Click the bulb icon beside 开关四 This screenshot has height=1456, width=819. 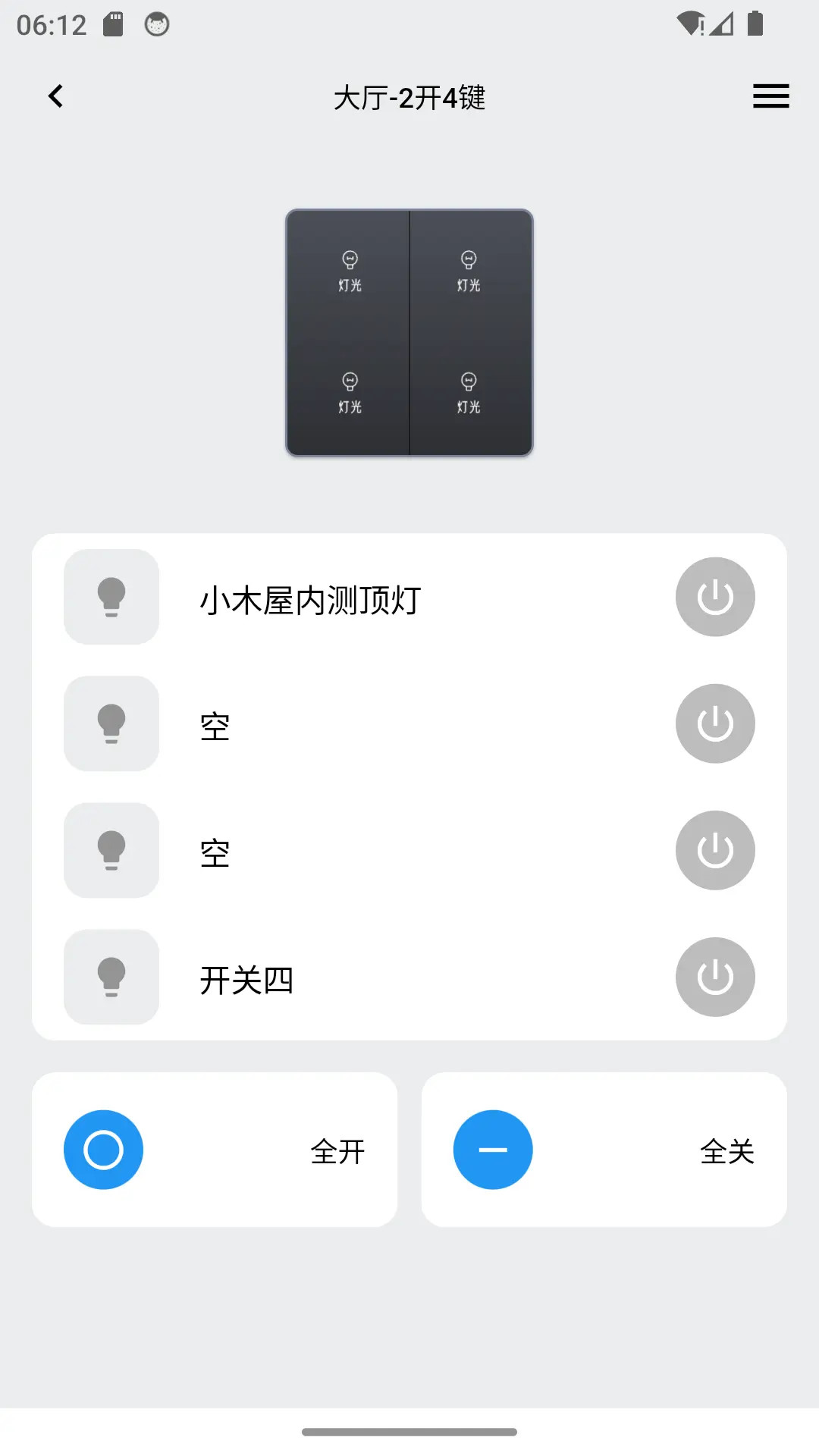(x=111, y=977)
